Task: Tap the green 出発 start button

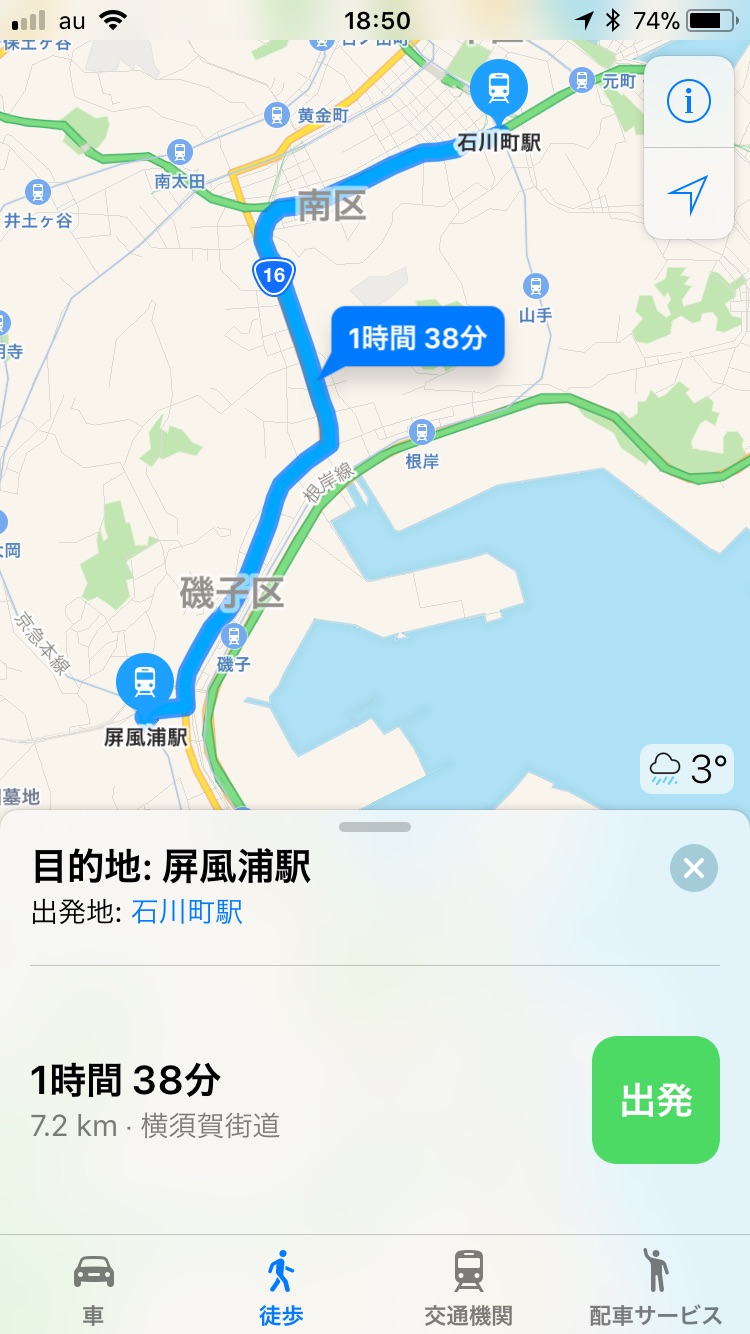Action: 656,1100
